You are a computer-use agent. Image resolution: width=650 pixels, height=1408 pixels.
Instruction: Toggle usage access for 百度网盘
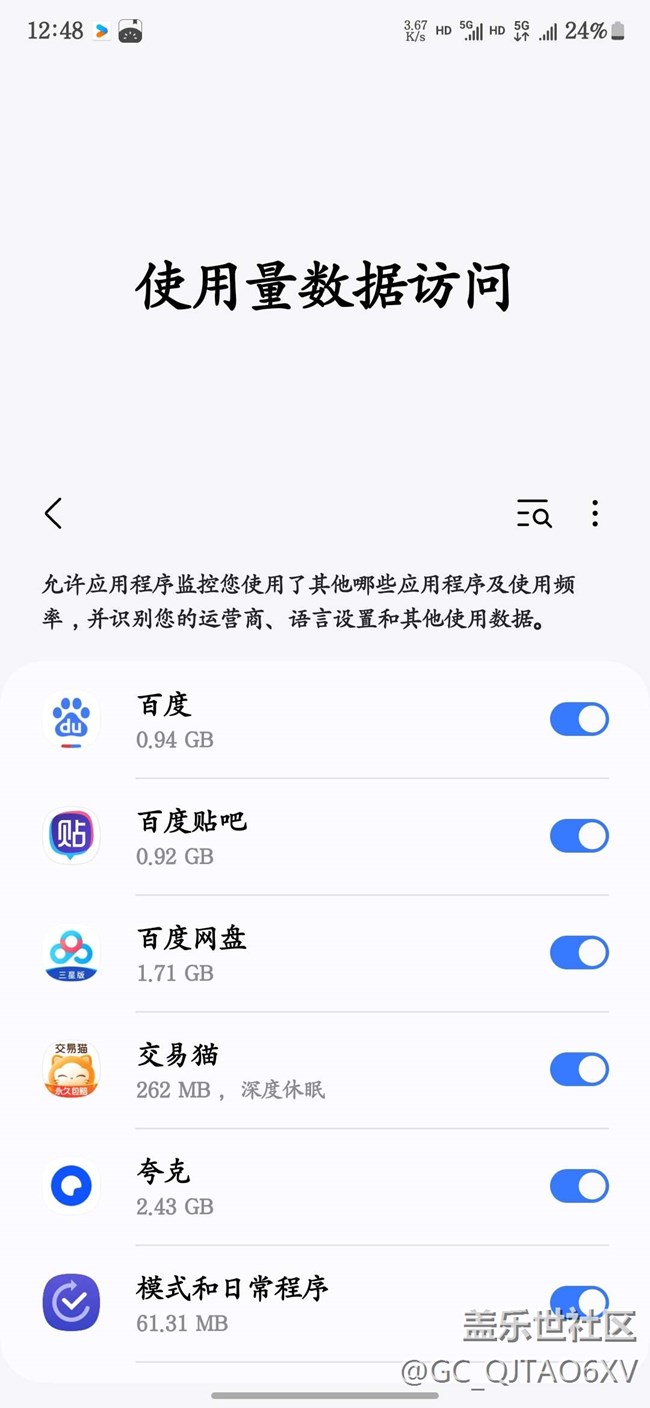pos(579,953)
